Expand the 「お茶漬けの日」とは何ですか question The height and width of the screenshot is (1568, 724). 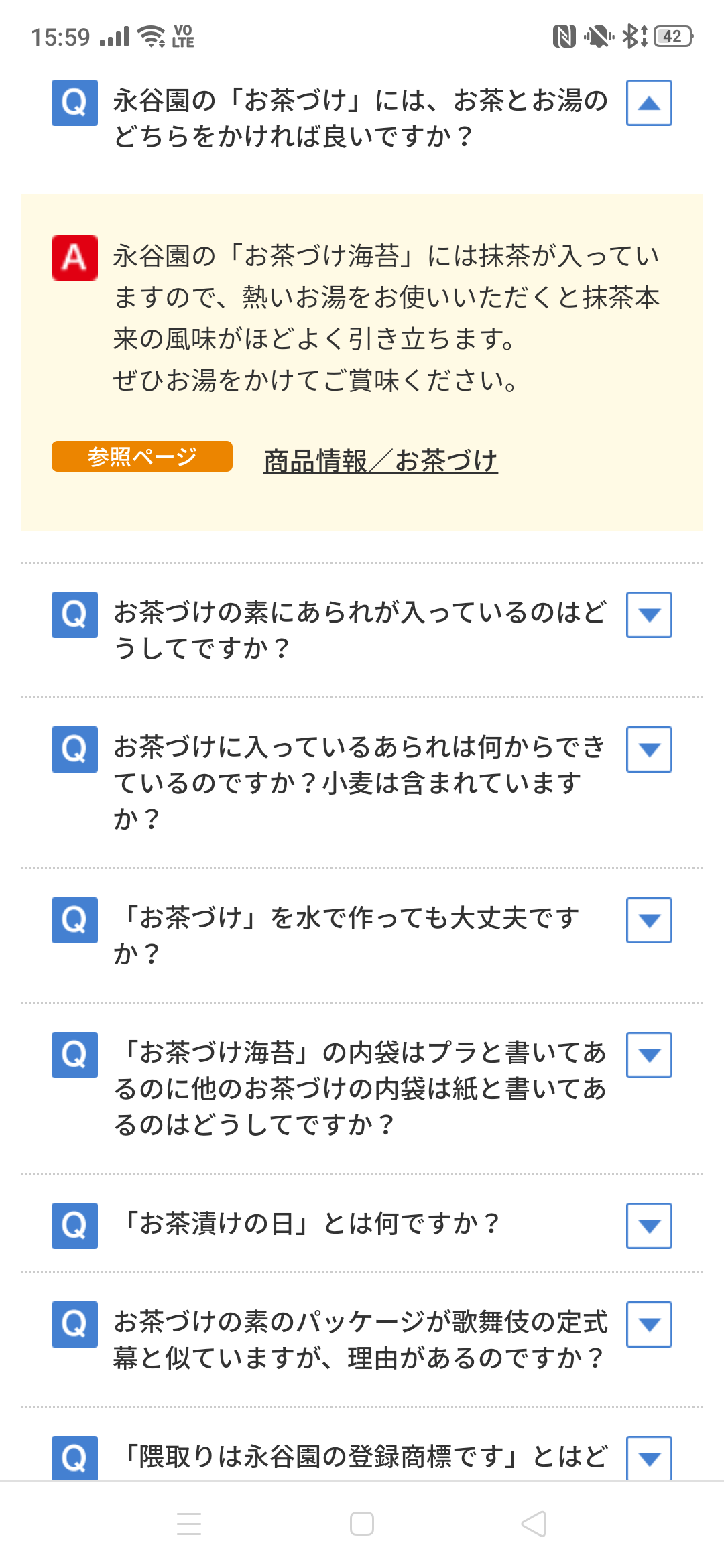tap(648, 1226)
